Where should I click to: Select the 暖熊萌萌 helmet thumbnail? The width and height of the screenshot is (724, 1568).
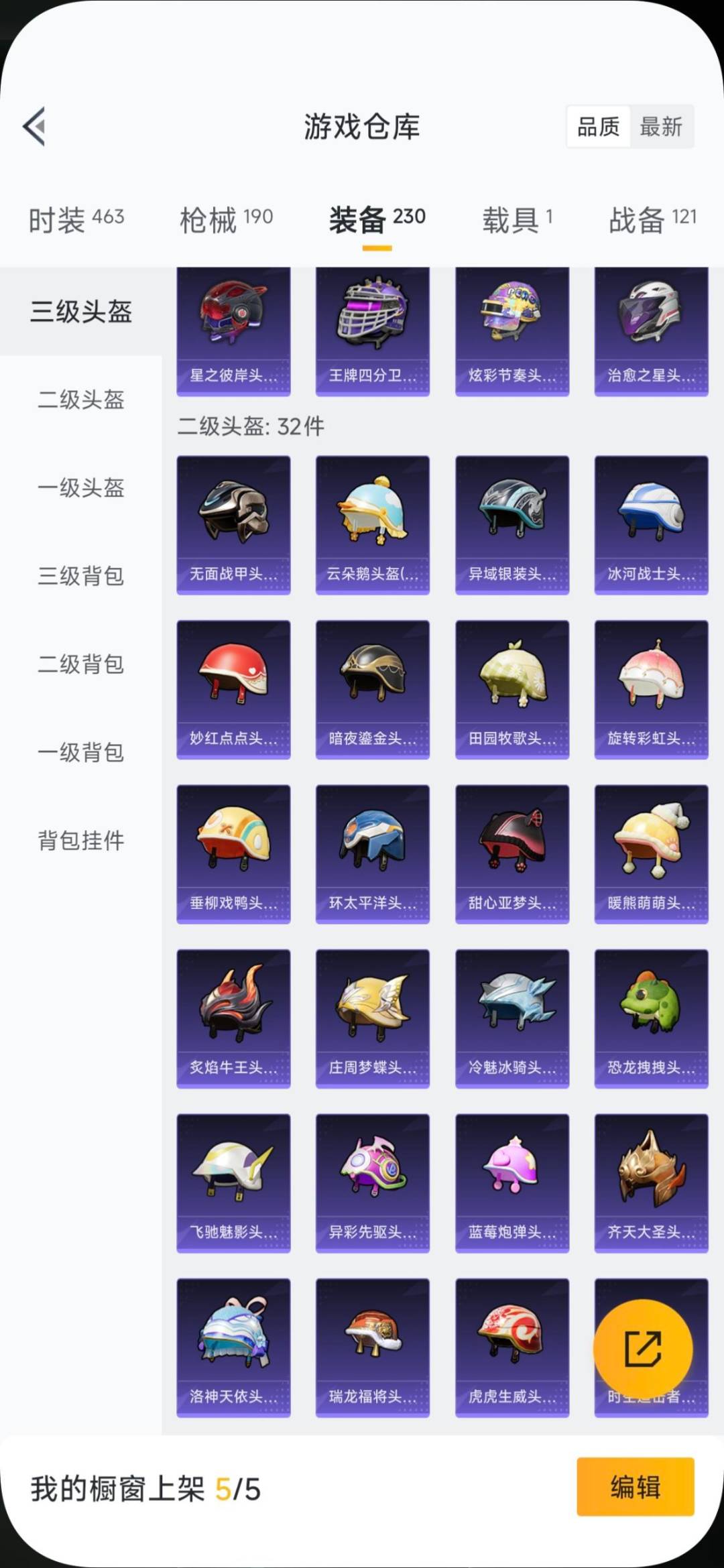click(x=650, y=848)
